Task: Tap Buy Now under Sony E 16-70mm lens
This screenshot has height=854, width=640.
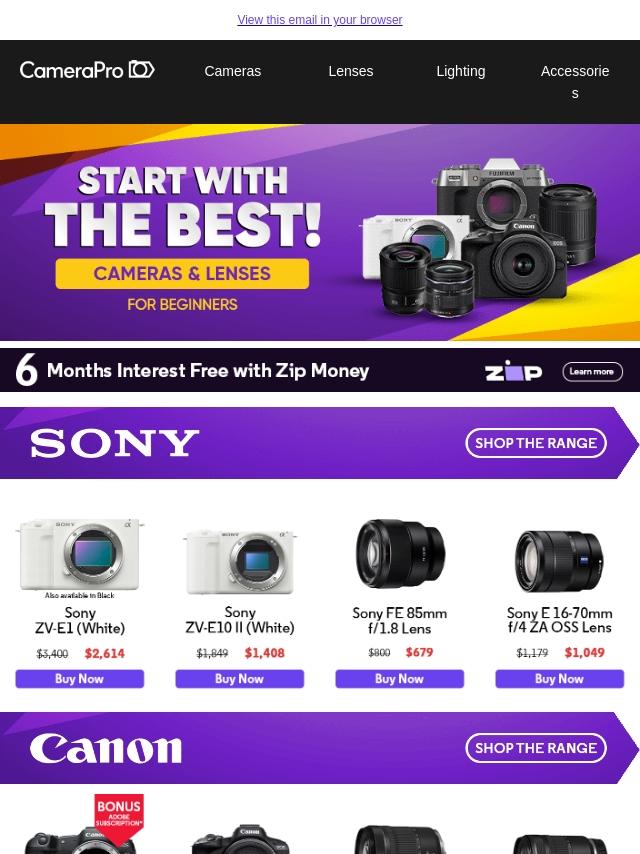Action: 559,679
